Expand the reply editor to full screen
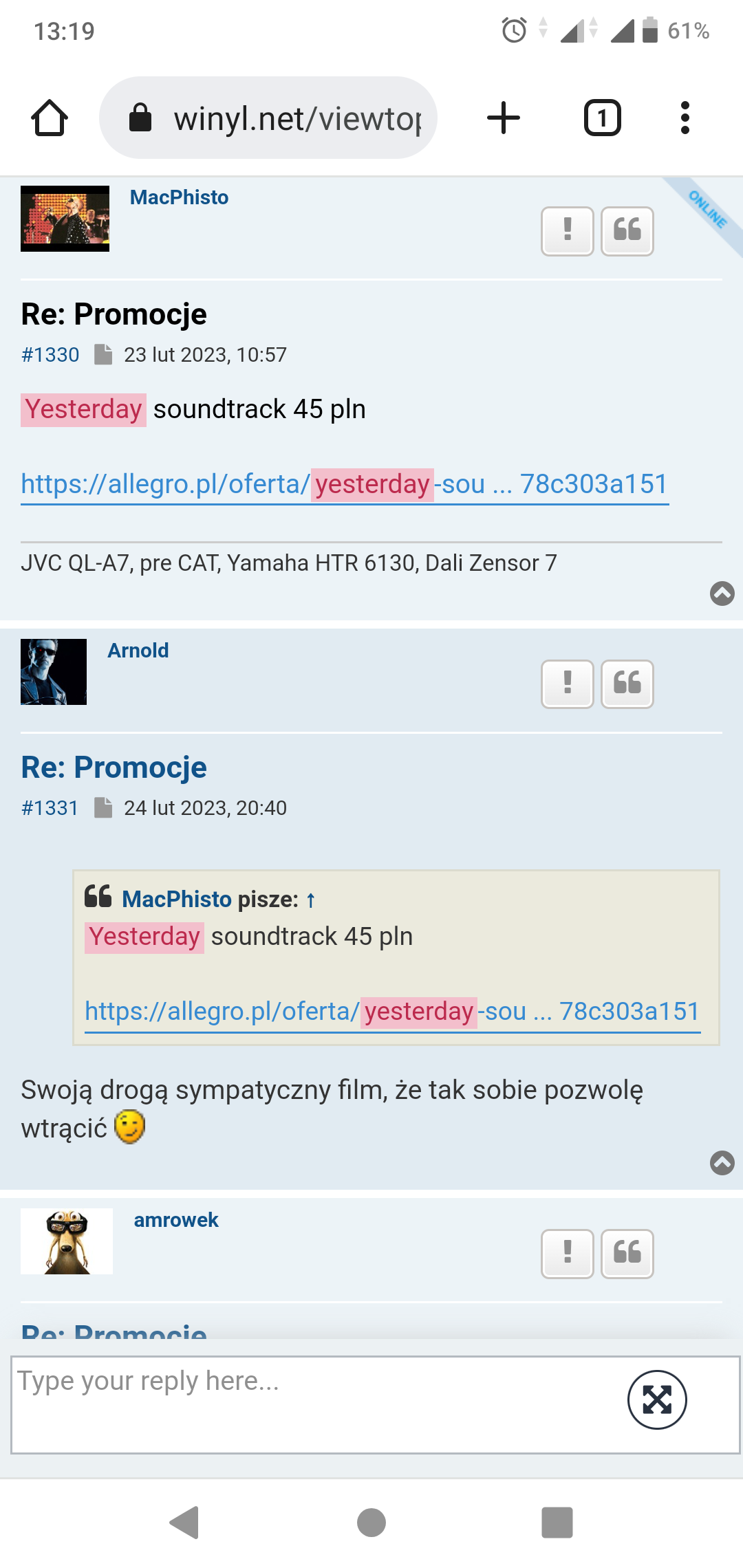The height and width of the screenshot is (1568, 743). [x=657, y=1400]
